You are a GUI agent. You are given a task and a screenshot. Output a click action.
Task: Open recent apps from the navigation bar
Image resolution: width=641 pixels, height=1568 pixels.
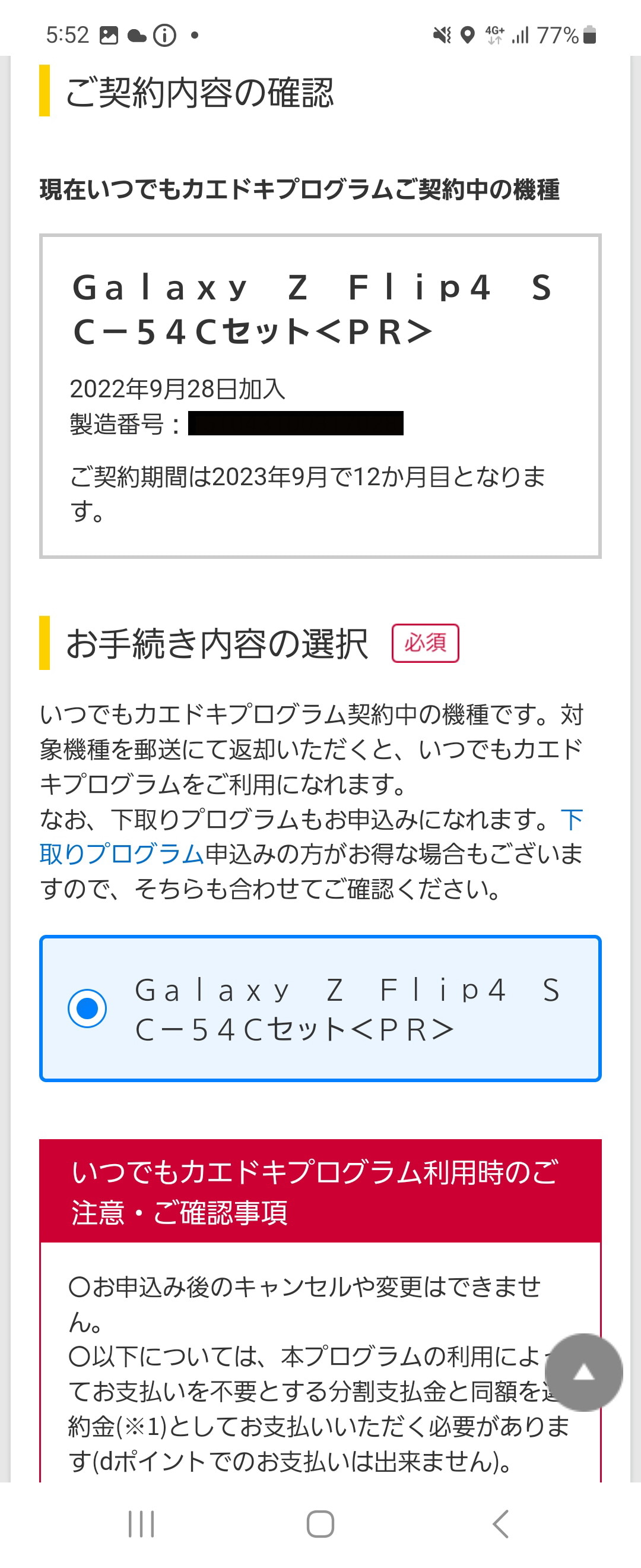tap(141, 1525)
